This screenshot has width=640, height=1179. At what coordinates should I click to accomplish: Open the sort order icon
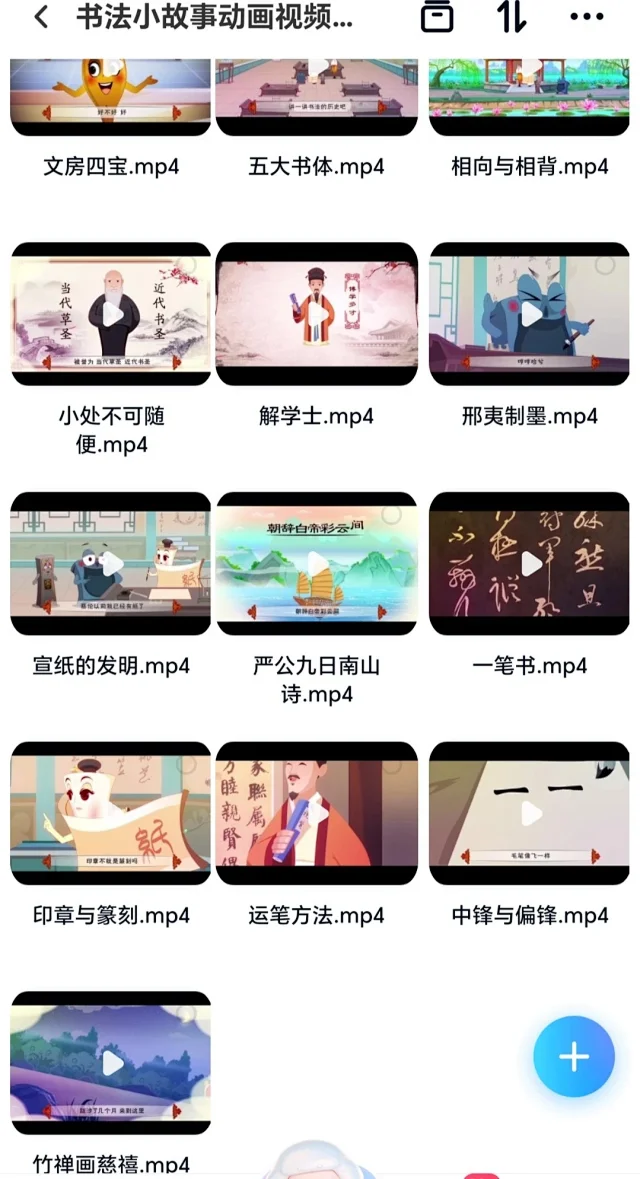pyautogui.click(x=511, y=17)
